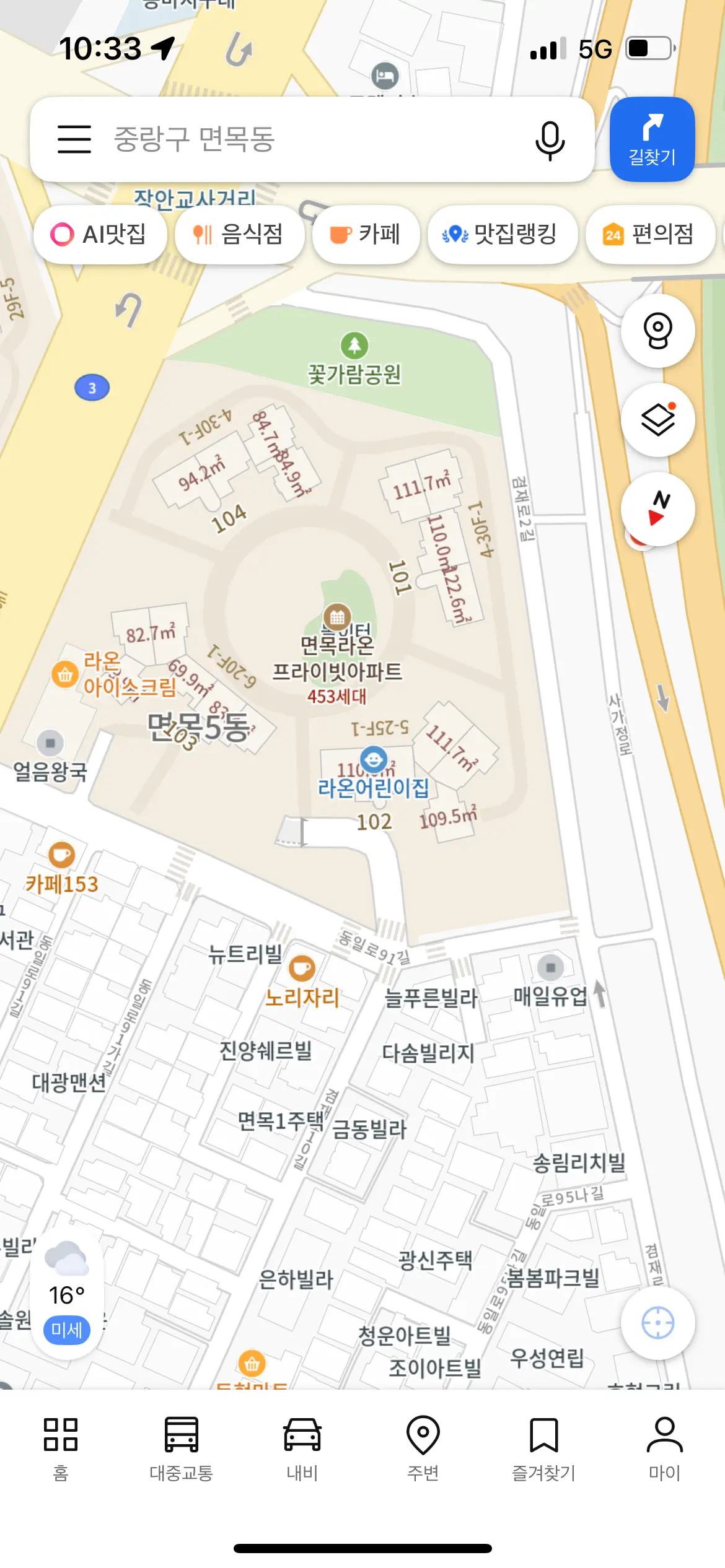The width and height of the screenshot is (725, 1568).
Task: Open the 맛집랭킹 ranking list
Action: [503, 234]
